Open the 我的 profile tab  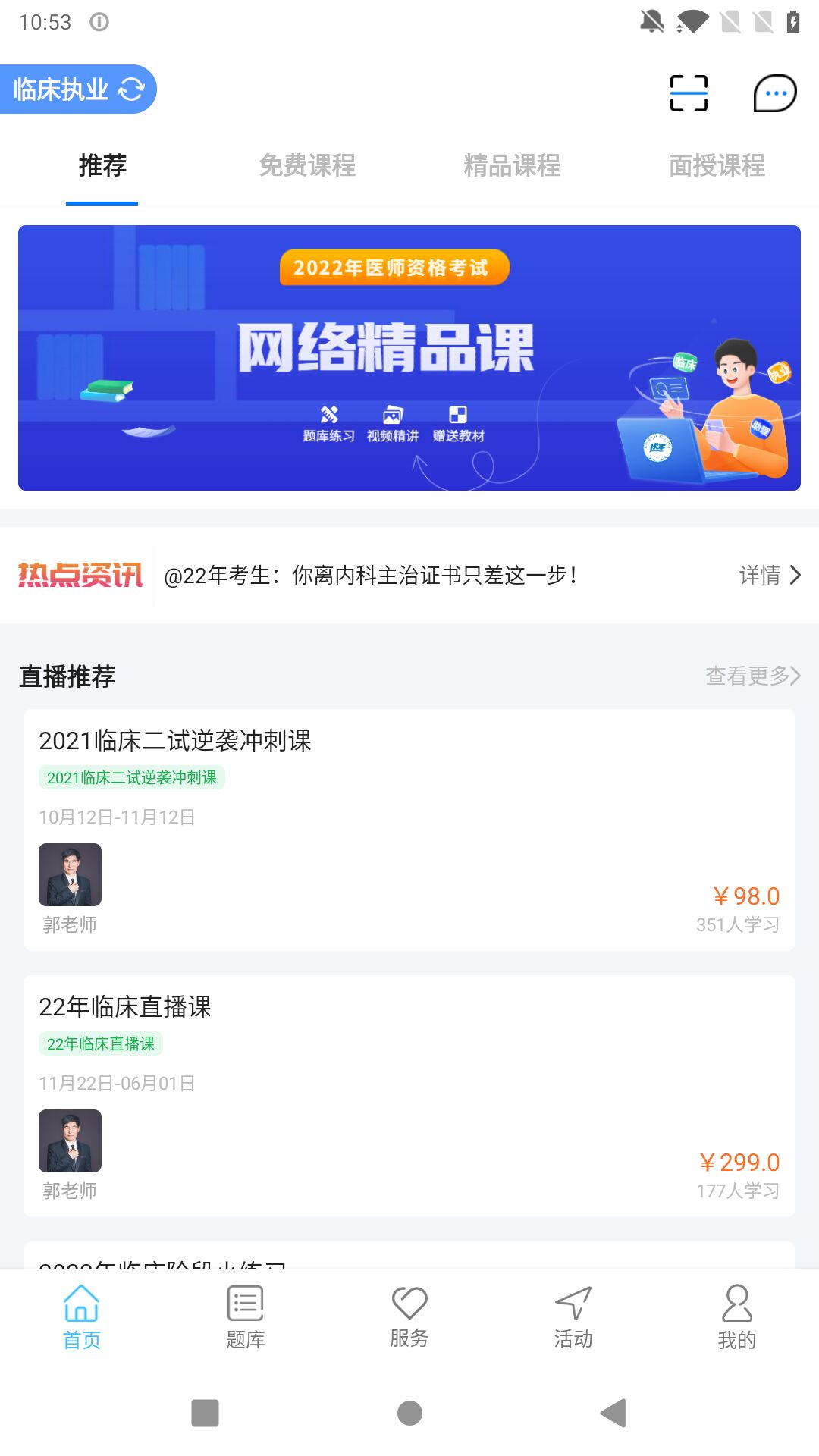coord(737,1317)
